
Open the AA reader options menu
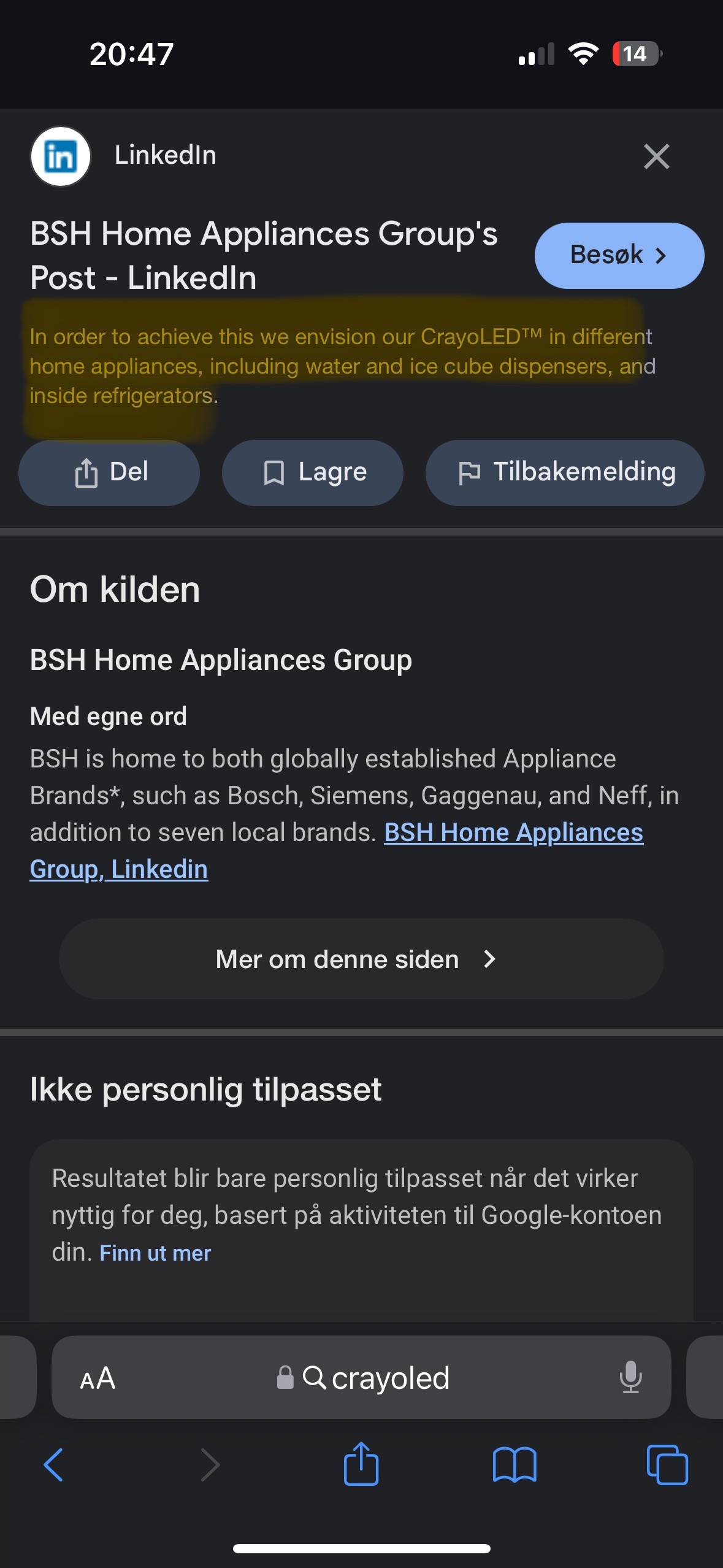coord(98,1378)
